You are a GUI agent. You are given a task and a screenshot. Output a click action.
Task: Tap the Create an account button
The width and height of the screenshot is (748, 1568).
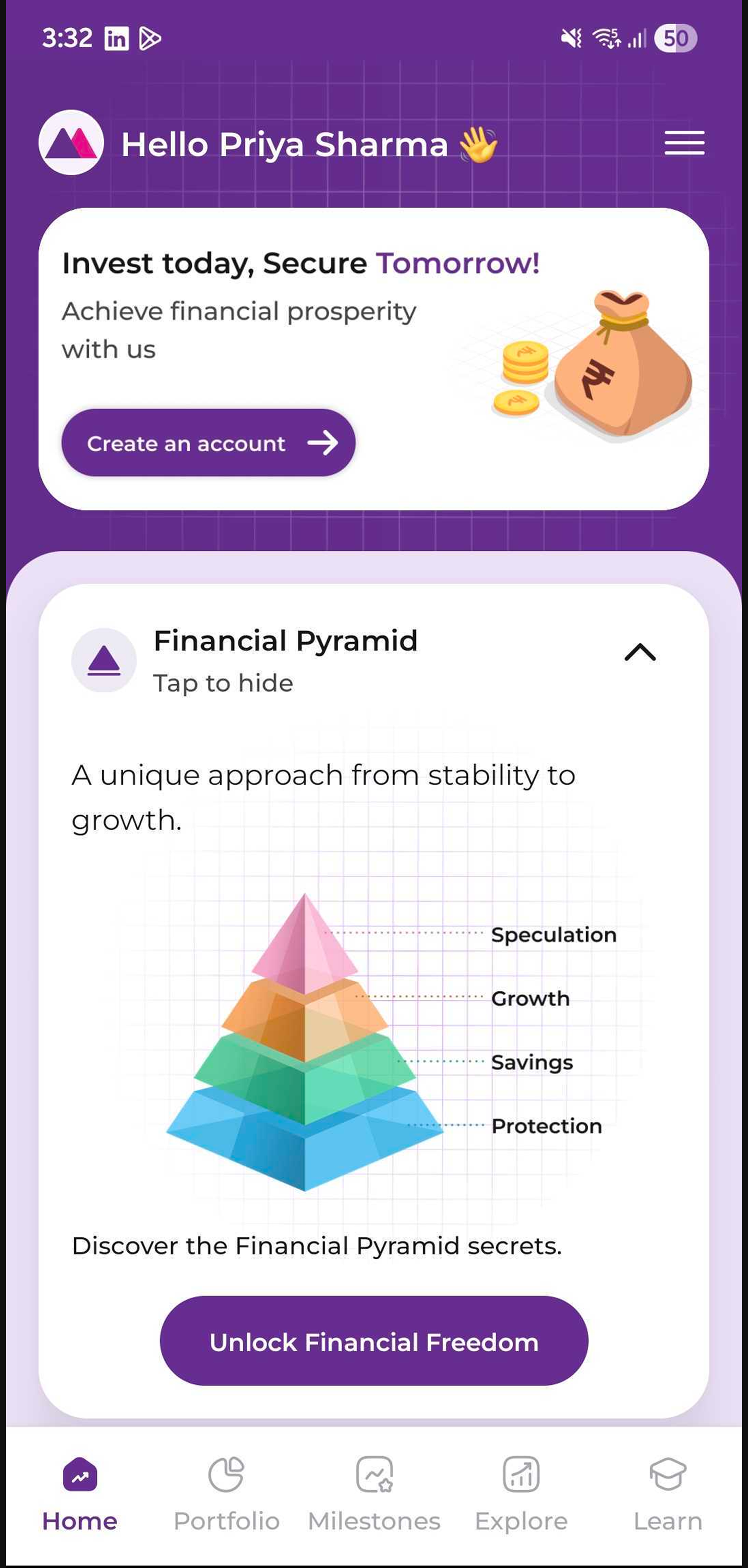pyautogui.click(x=208, y=442)
